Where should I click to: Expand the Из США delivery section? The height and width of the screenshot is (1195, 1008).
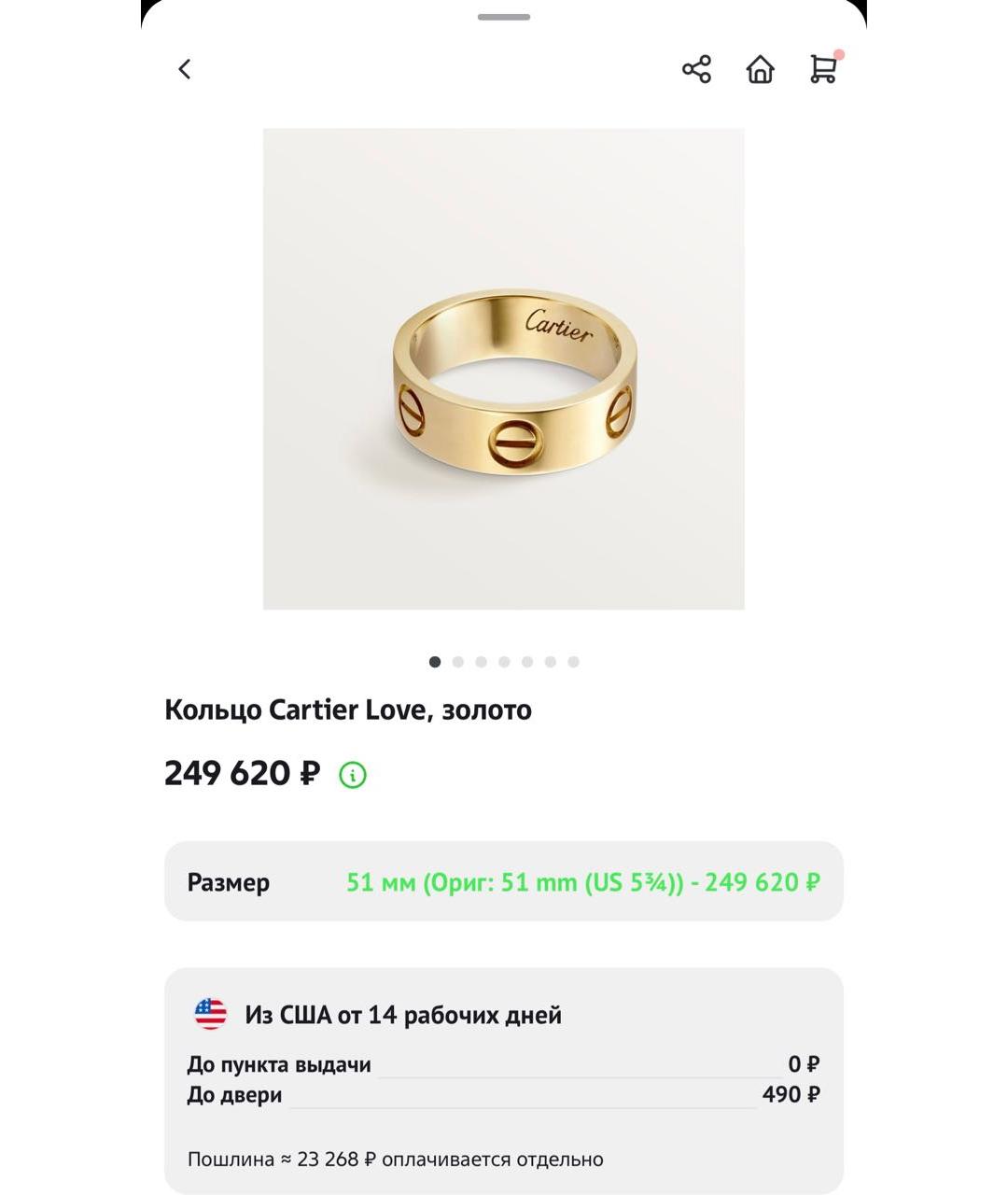pos(401,1011)
